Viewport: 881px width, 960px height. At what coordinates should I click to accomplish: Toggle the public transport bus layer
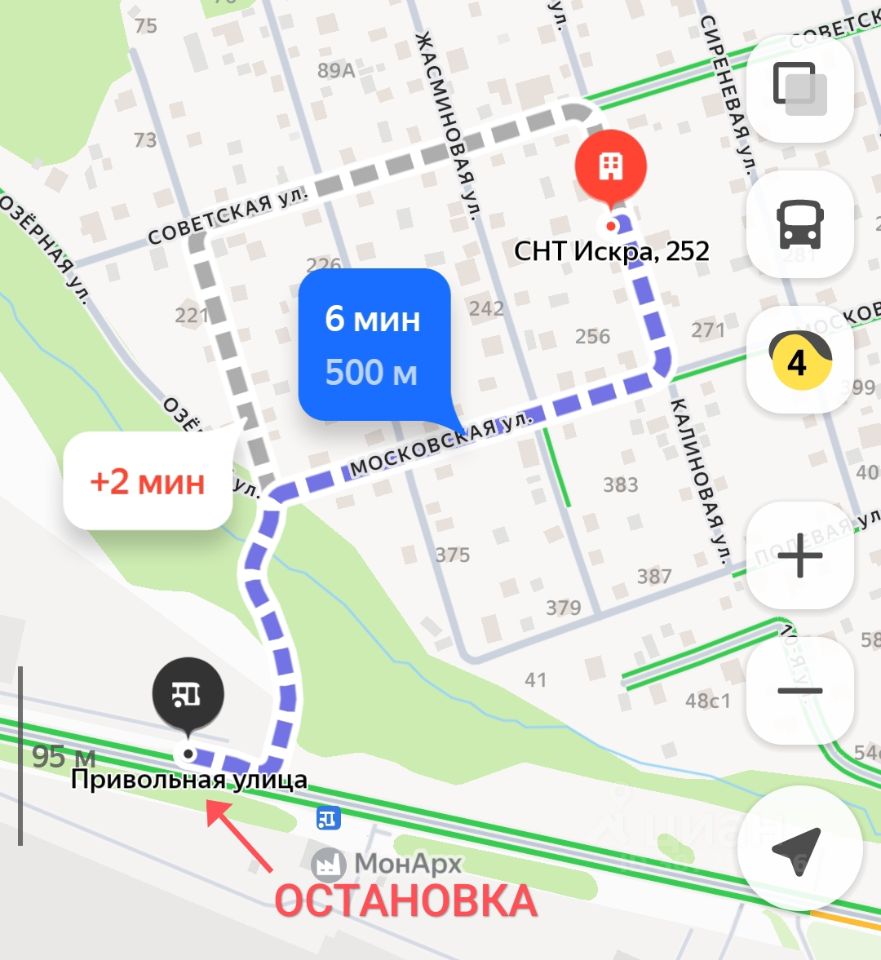(800, 224)
